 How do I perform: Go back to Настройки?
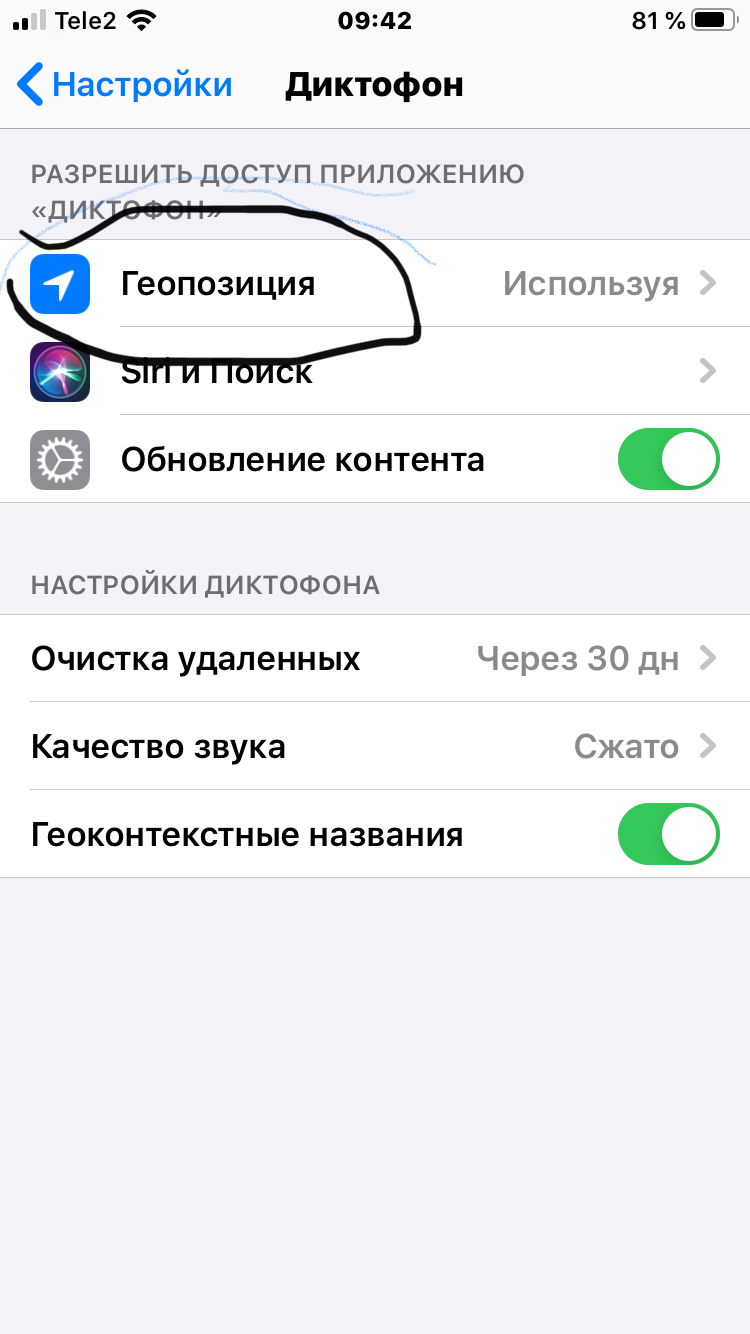[125, 85]
